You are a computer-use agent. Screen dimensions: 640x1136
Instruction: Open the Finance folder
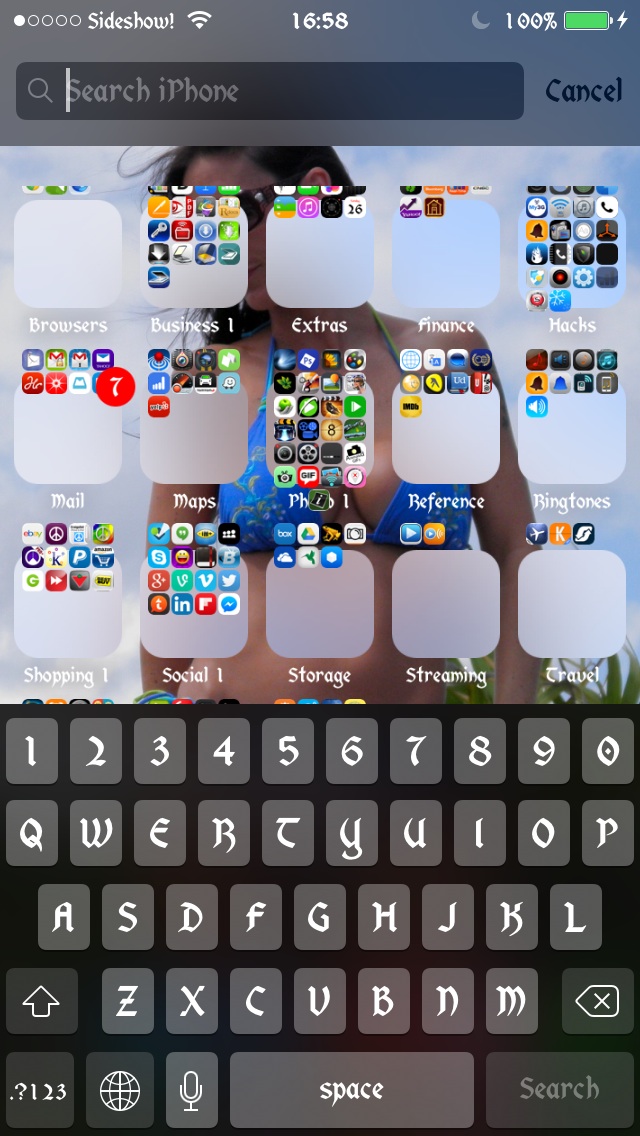[x=446, y=254]
